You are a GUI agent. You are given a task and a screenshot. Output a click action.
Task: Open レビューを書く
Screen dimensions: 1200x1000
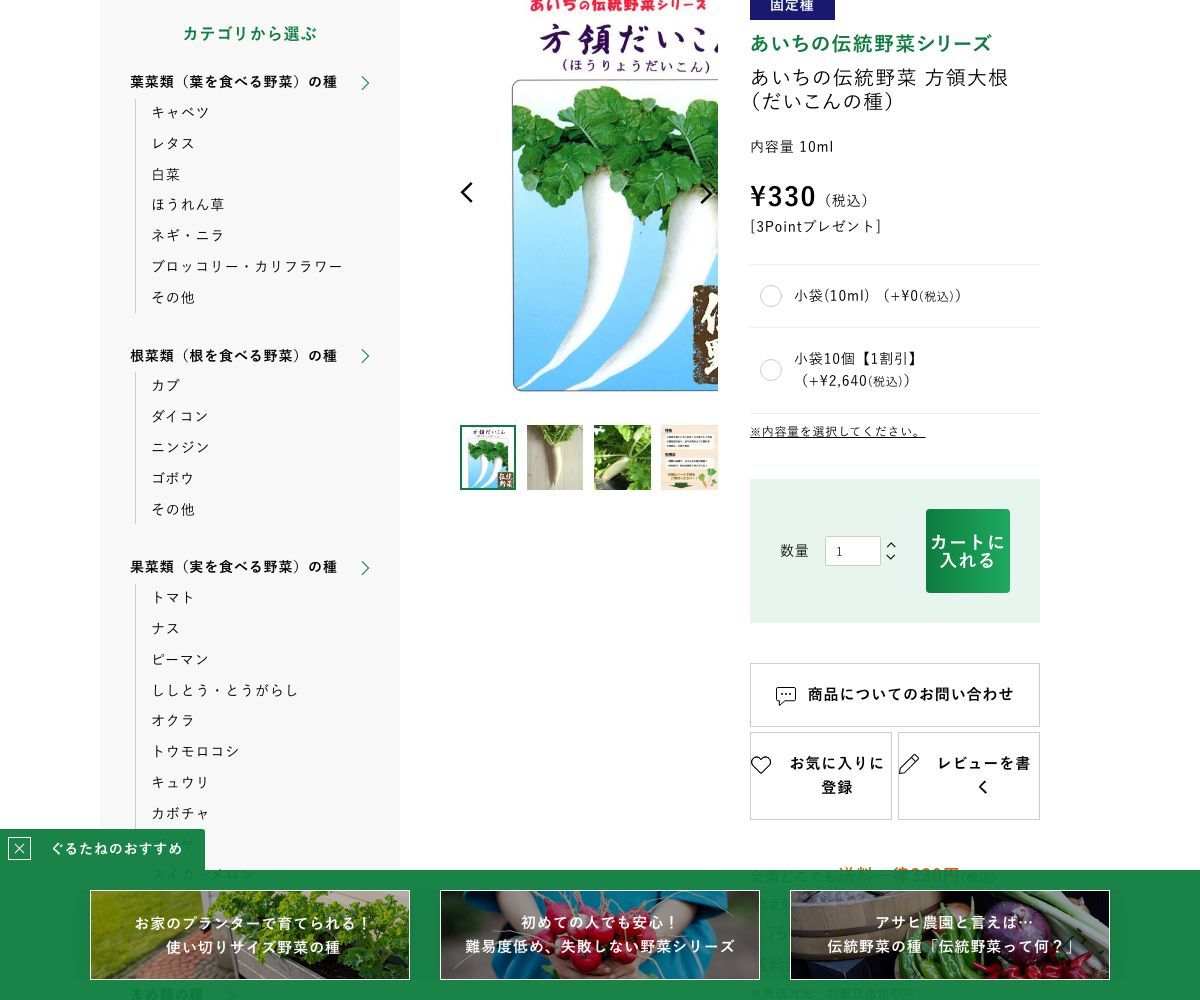[968, 776]
